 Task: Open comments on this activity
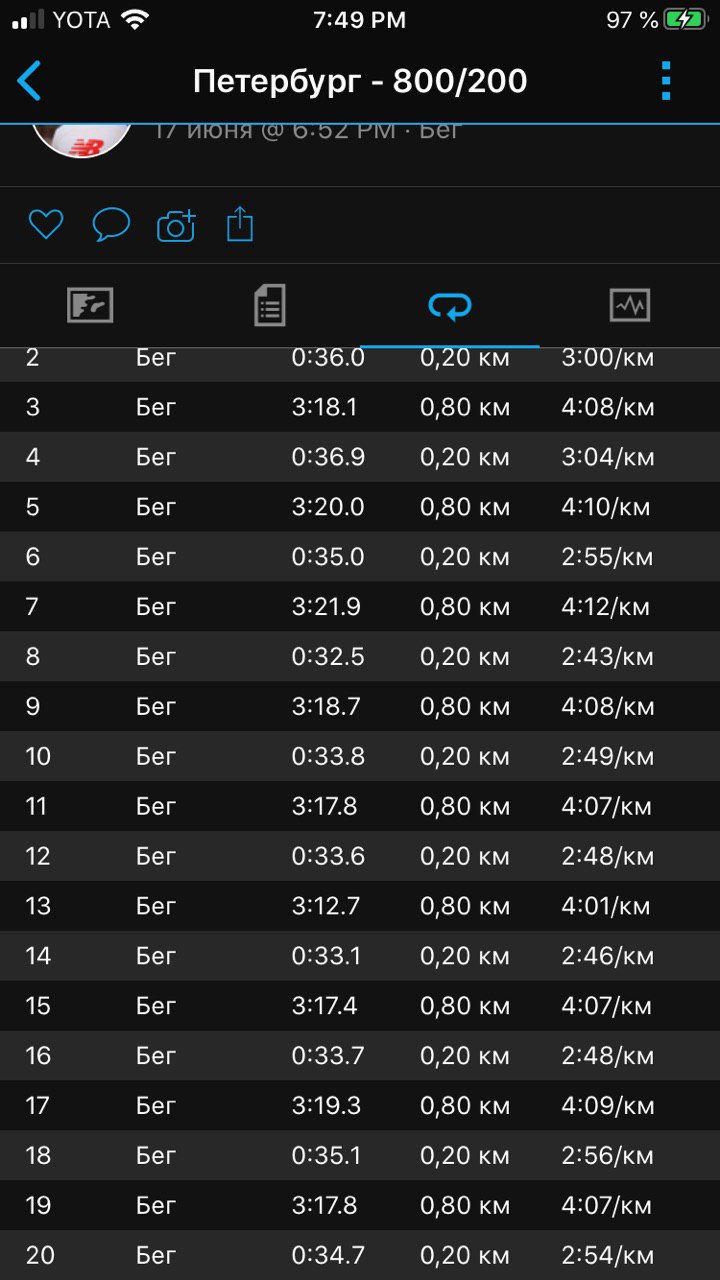(111, 225)
